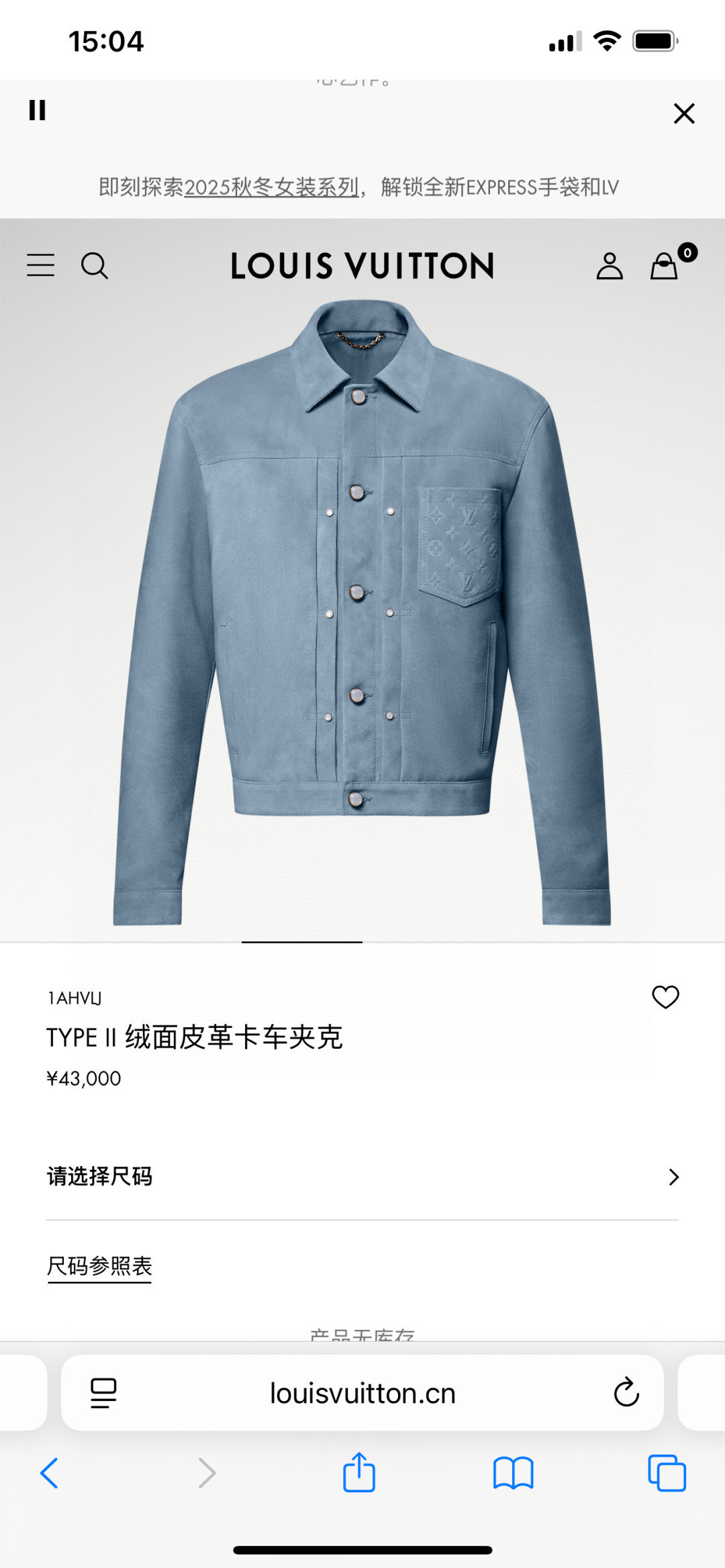Screen dimensions: 725x1568
Task: Open the search function
Action: 95,266
